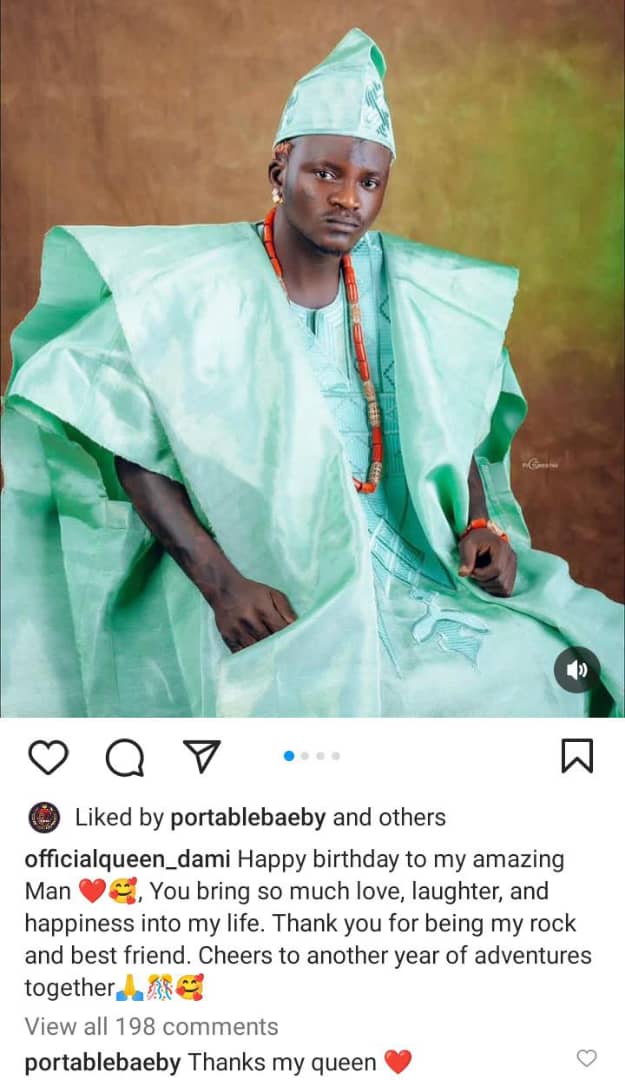625x1080 pixels.
Task: Open portablebaeby's profile from the comment
Action: 101,1062
